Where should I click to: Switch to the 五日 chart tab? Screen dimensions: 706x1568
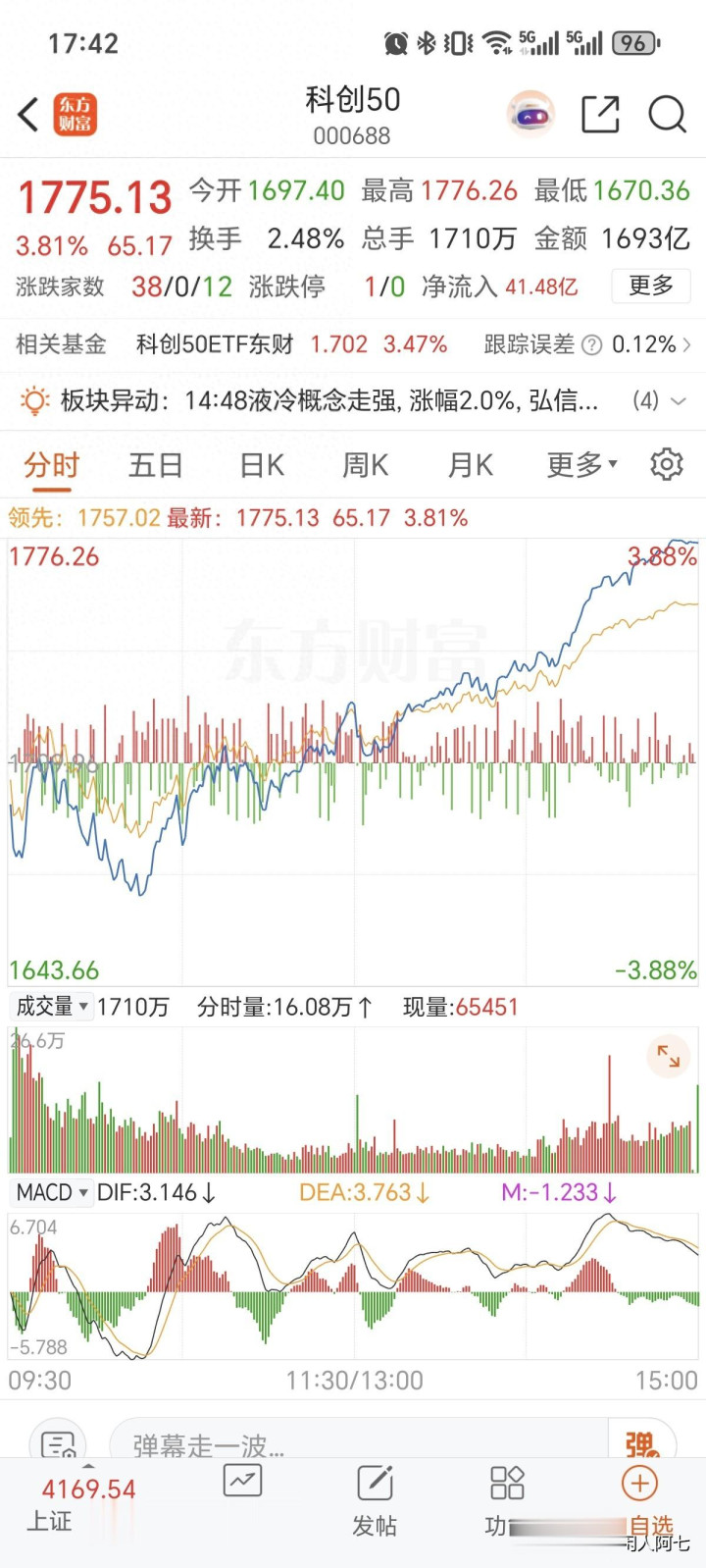pos(156,464)
